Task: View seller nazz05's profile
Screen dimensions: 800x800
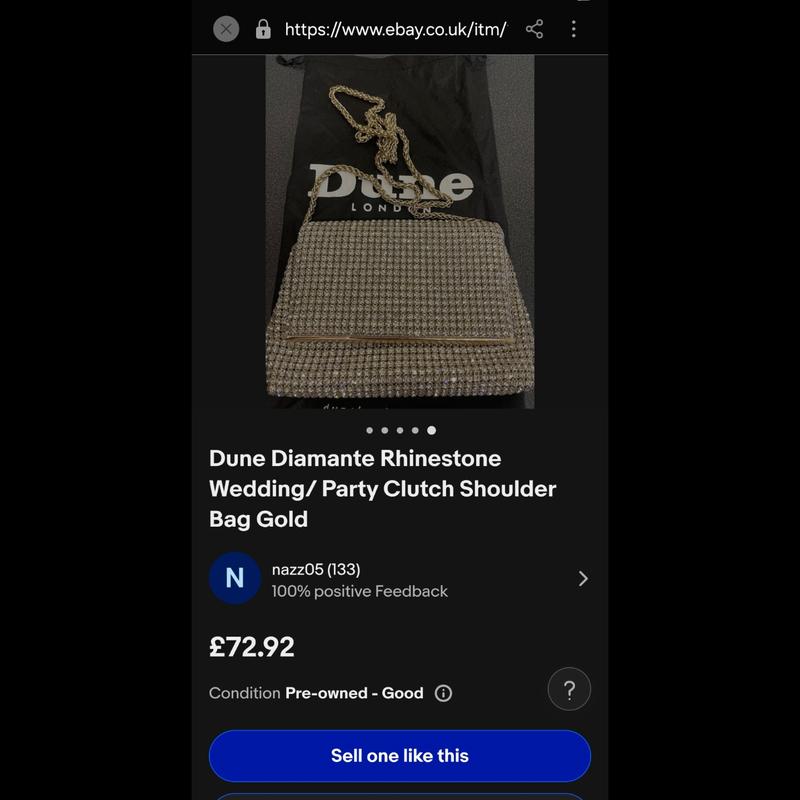Action: [x=400, y=579]
